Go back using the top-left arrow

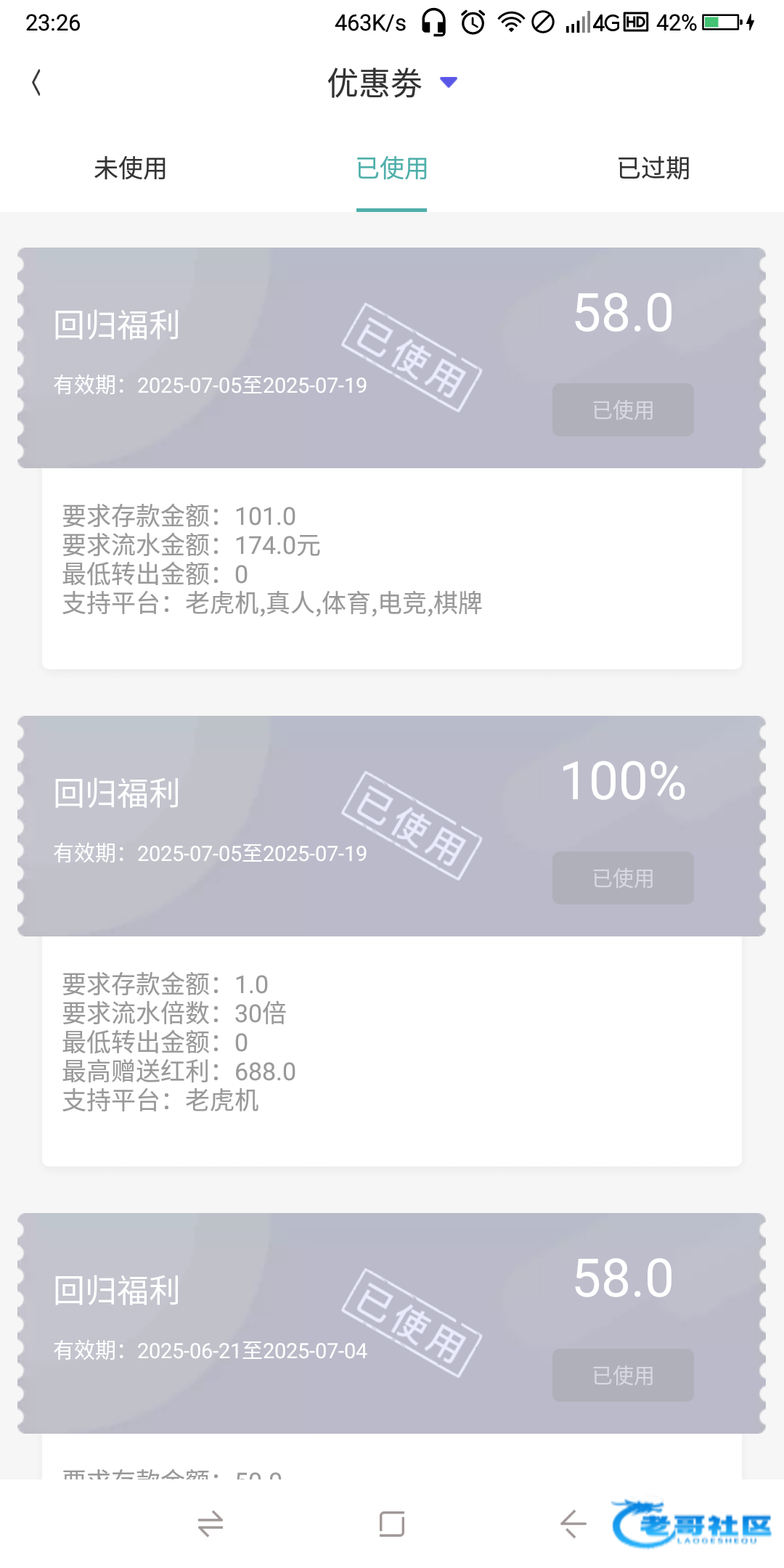pos(36,83)
